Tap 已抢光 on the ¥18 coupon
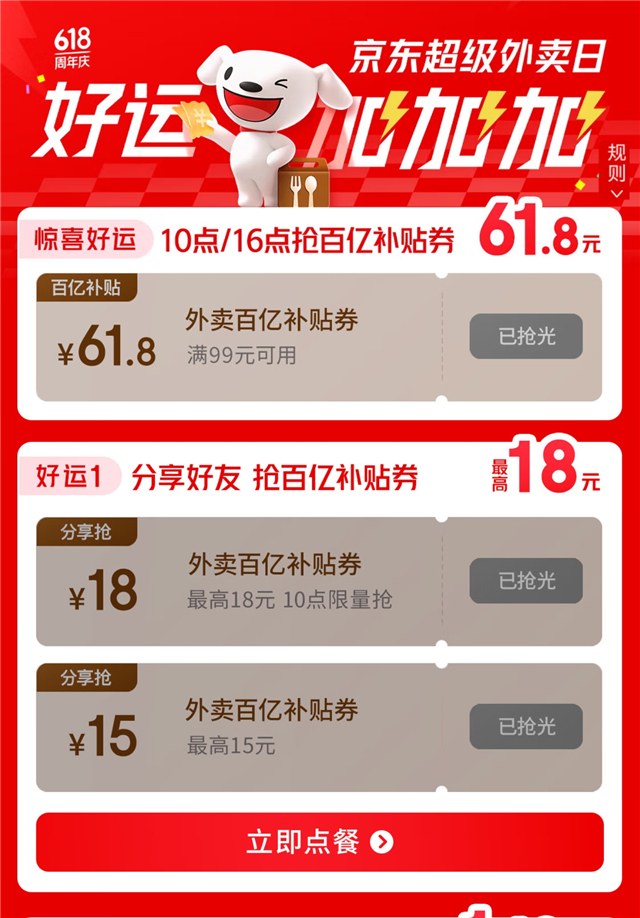The width and height of the screenshot is (640, 918). point(526,581)
